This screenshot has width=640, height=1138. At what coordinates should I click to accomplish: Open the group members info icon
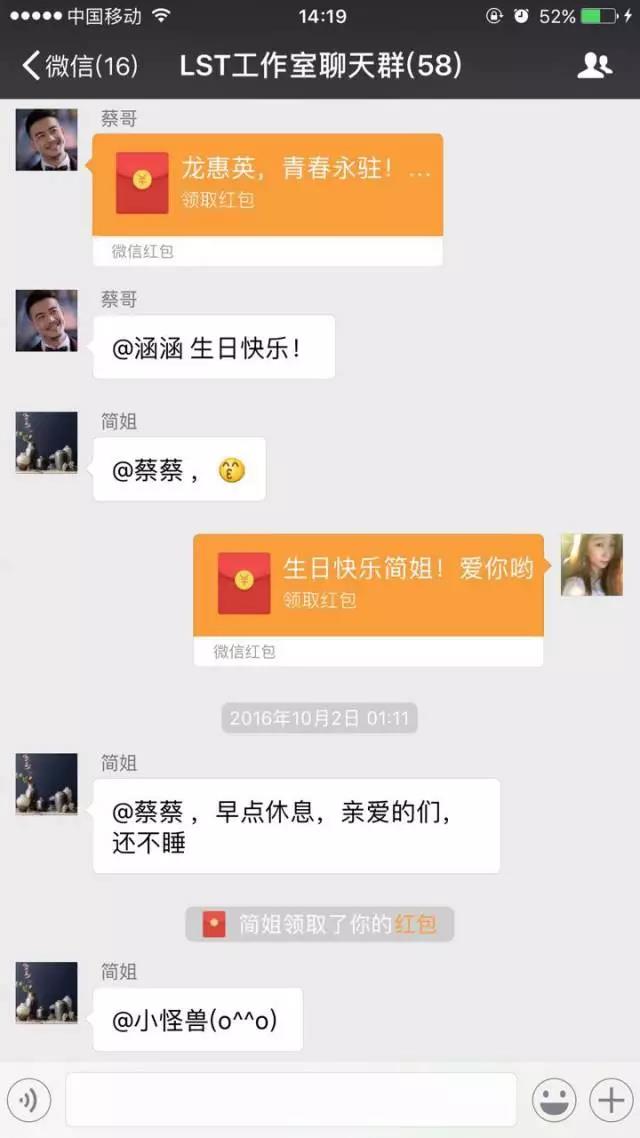594,66
